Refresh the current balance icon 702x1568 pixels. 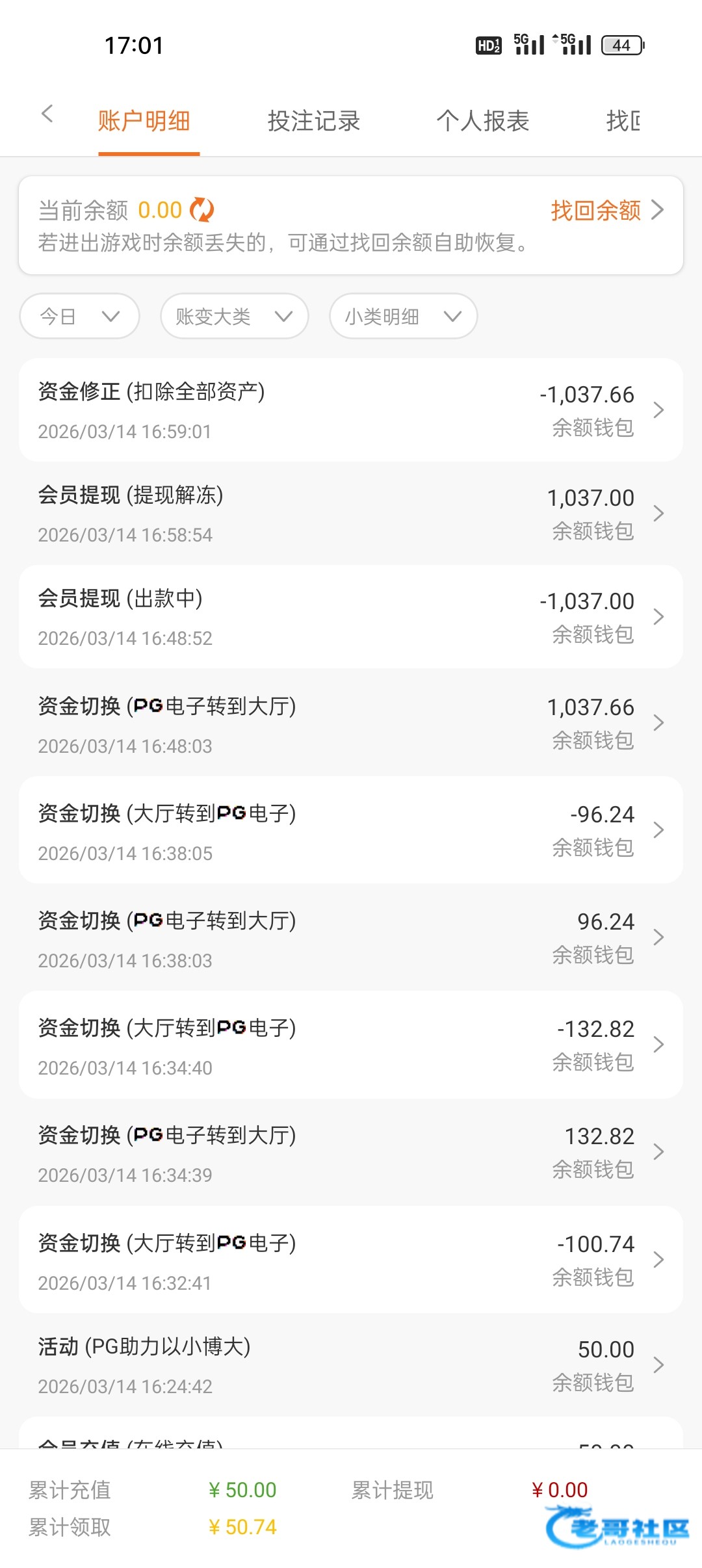point(201,210)
